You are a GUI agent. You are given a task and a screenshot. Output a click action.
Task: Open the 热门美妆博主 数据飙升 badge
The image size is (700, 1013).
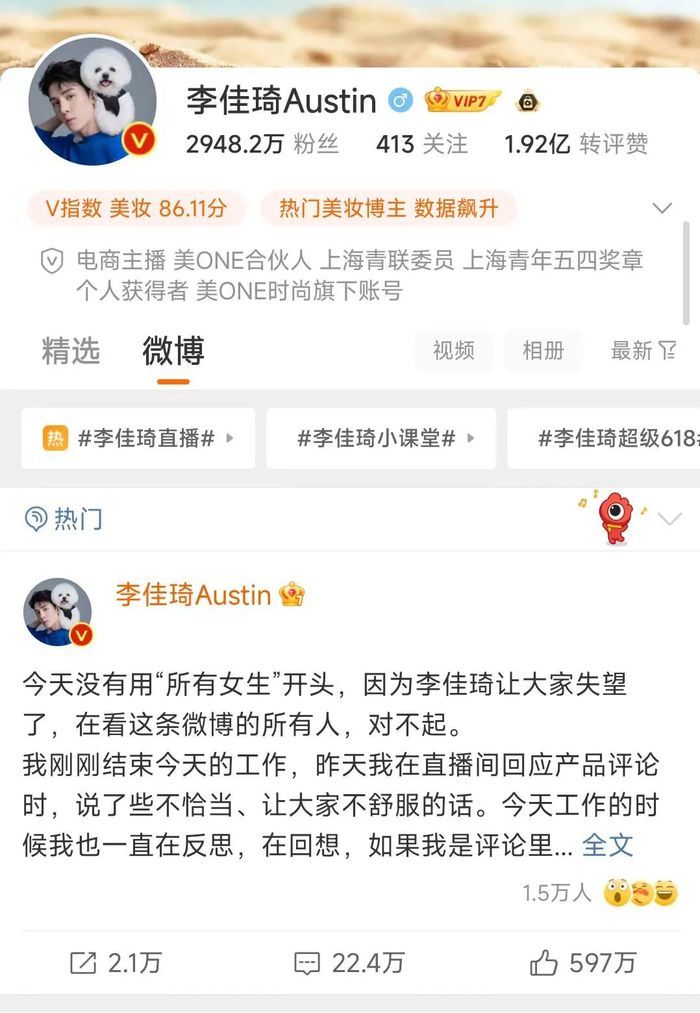[x=388, y=208]
